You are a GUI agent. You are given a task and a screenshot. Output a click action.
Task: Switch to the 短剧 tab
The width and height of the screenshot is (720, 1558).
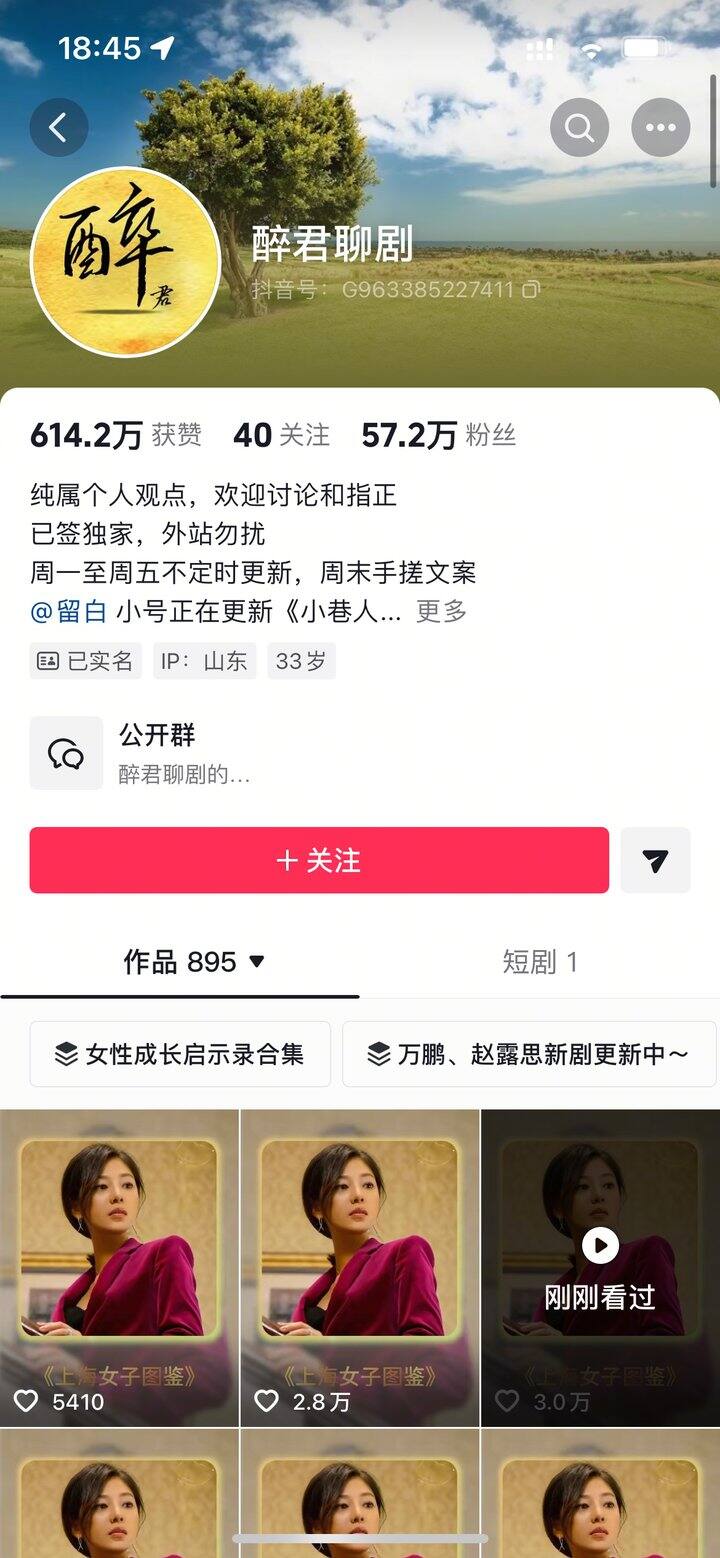click(x=539, y=962)
